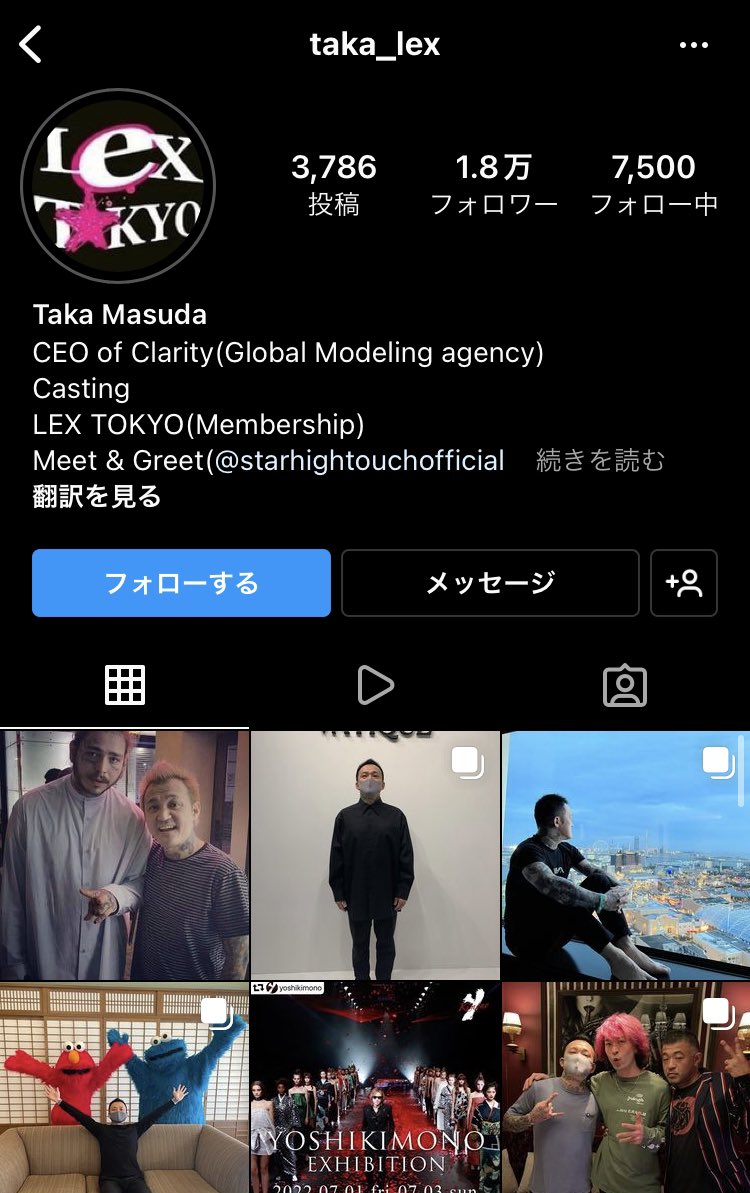Switch to the tagged photos tab
This screenshot has width=750, height=1193.
pyautogui.click(x=625, y=685)
